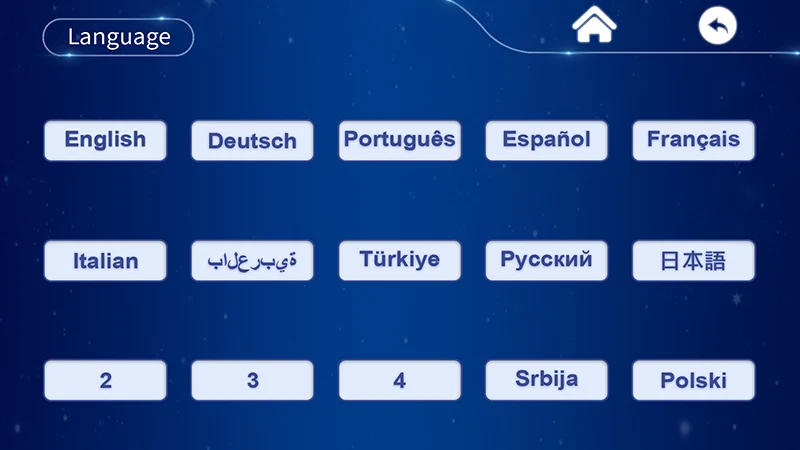This screenshot has height=450, width=800.
Task: Select Español language
Action: pyautogui.click(x=547, y=140)
